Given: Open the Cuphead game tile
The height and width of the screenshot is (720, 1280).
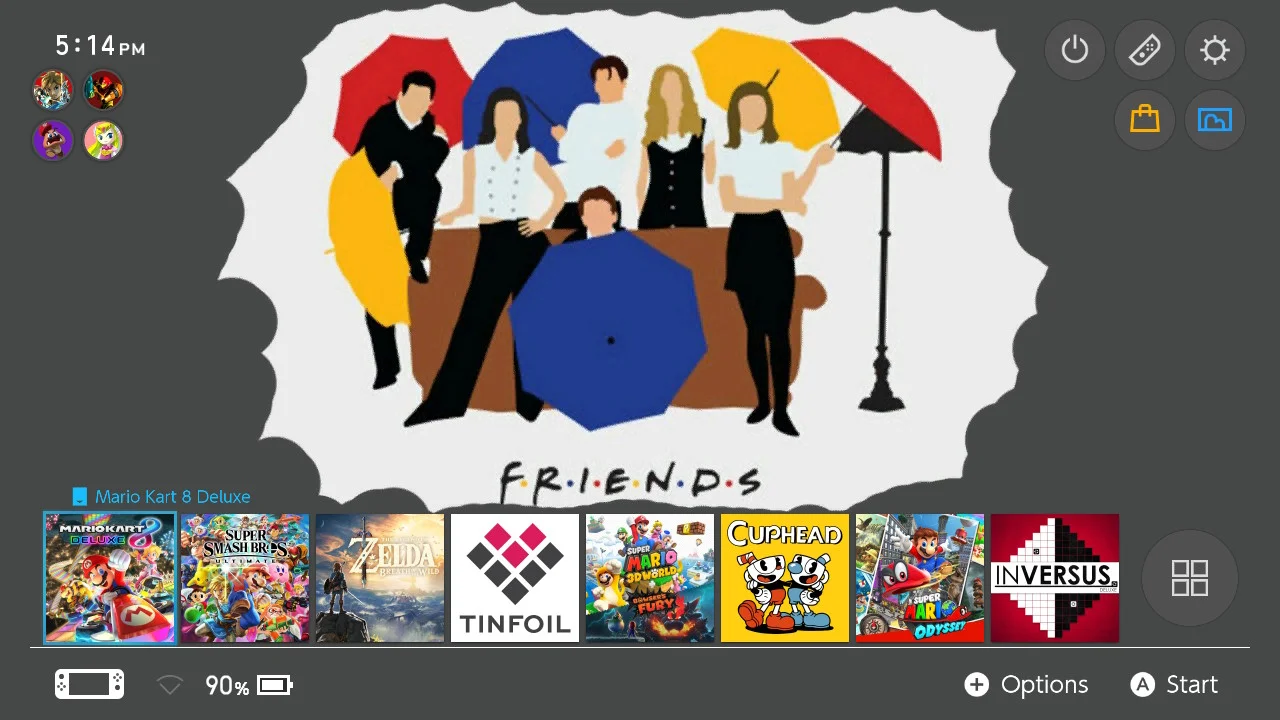Looking at the screenshot, I should tap(785, 578).
